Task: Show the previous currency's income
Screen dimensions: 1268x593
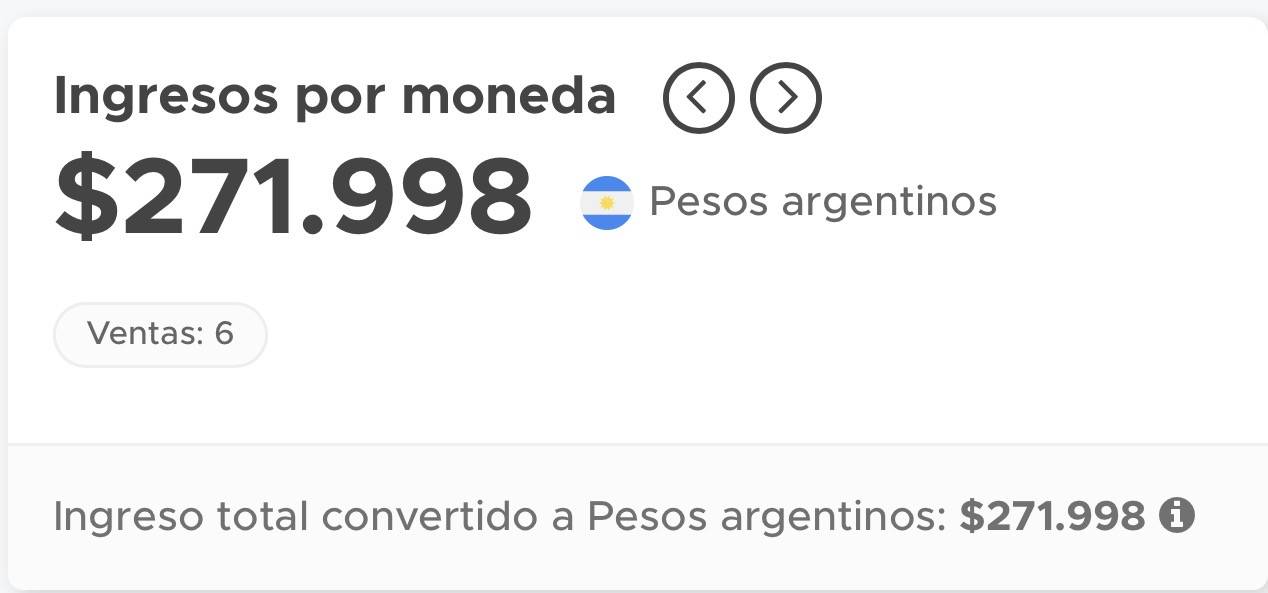Action: (x=698, y=98)
